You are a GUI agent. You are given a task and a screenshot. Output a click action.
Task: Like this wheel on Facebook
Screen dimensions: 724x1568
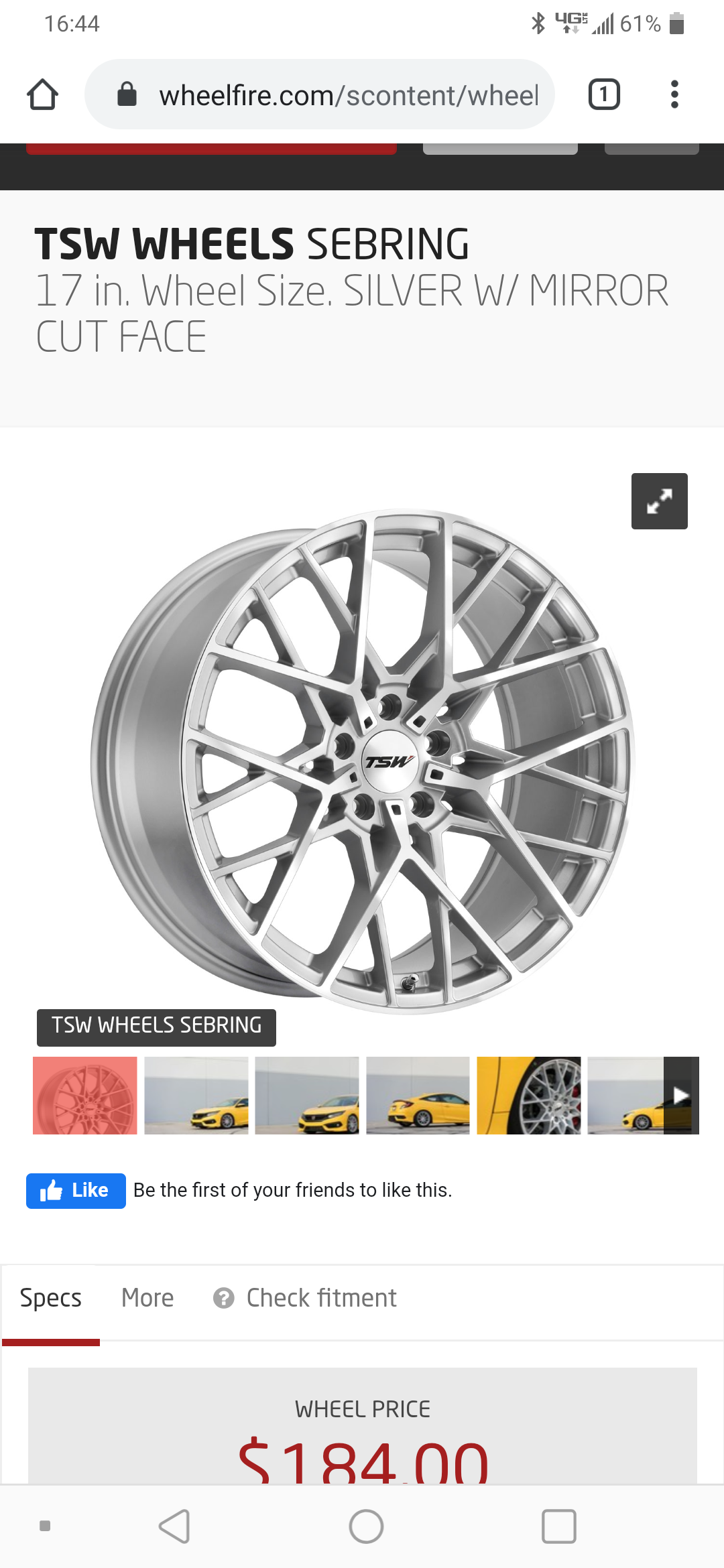point(76,1191)
